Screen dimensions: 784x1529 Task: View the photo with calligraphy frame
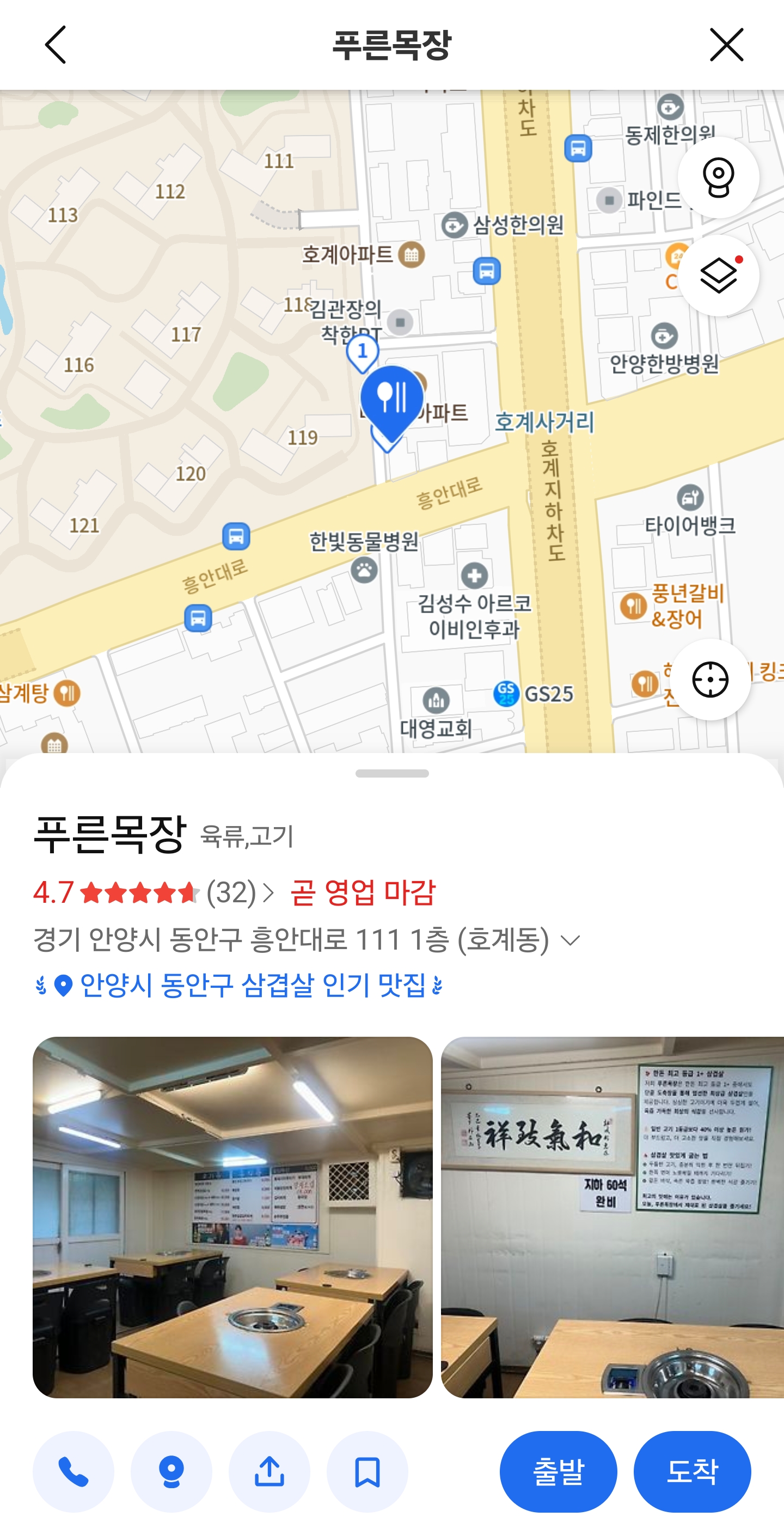click(611, 1217)
